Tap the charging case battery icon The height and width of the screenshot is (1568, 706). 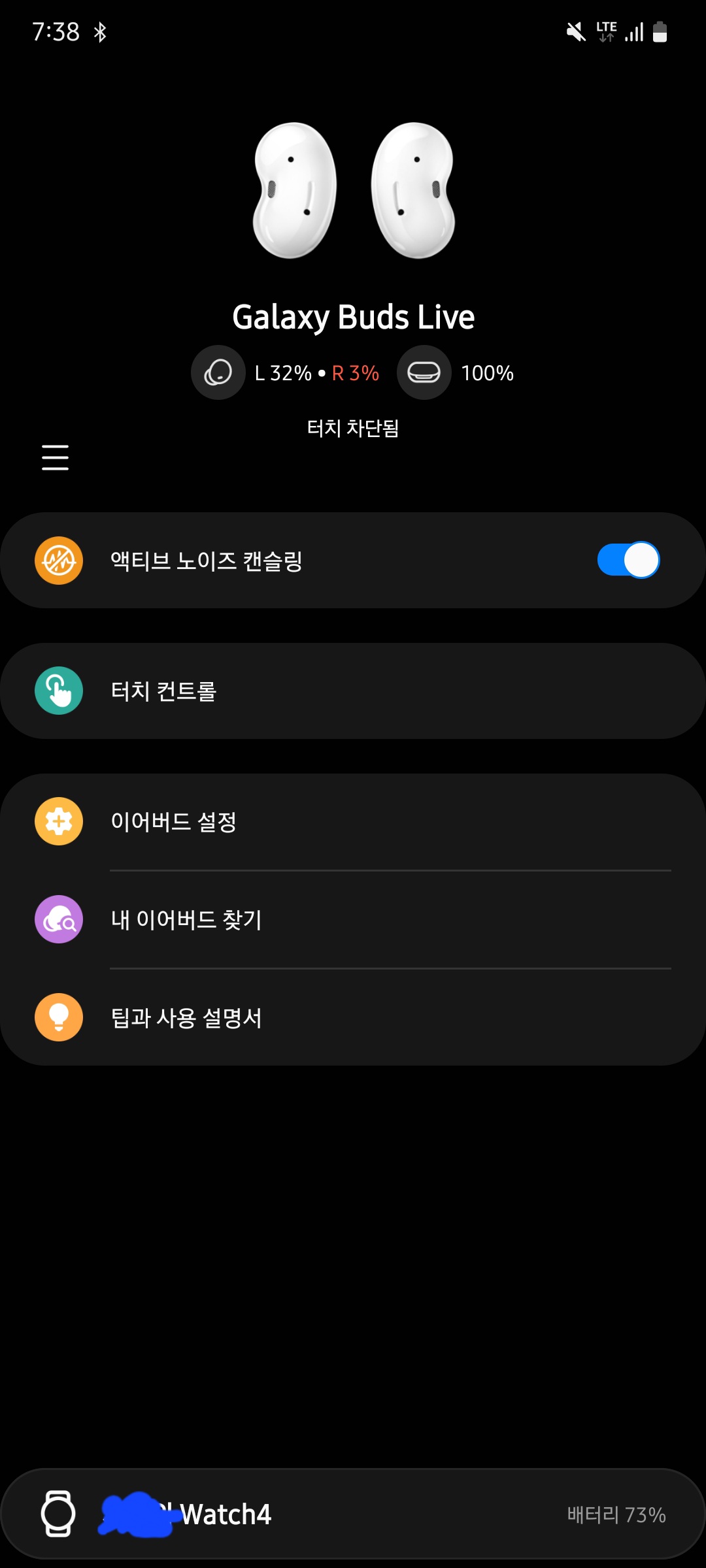[424, 372]
